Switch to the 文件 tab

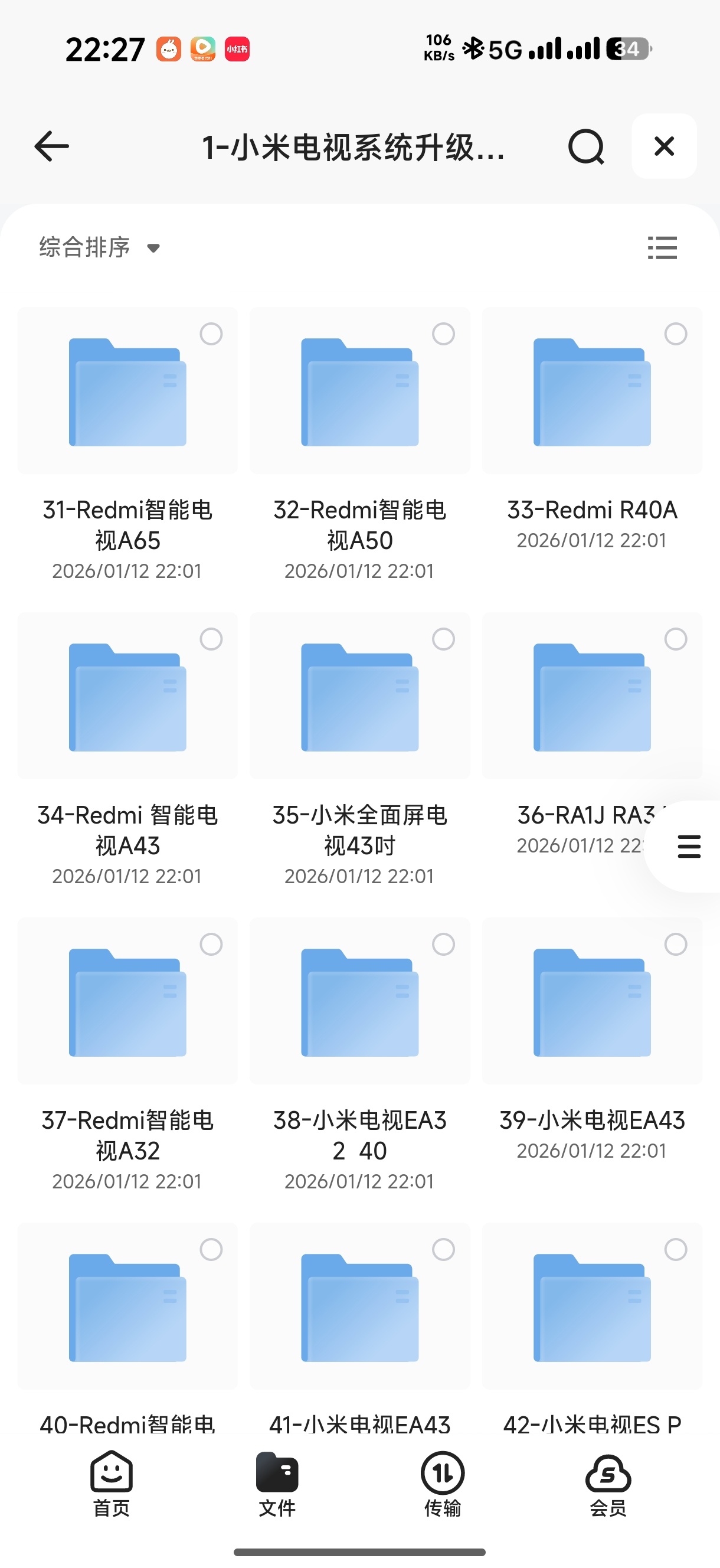pos(277,1483)
